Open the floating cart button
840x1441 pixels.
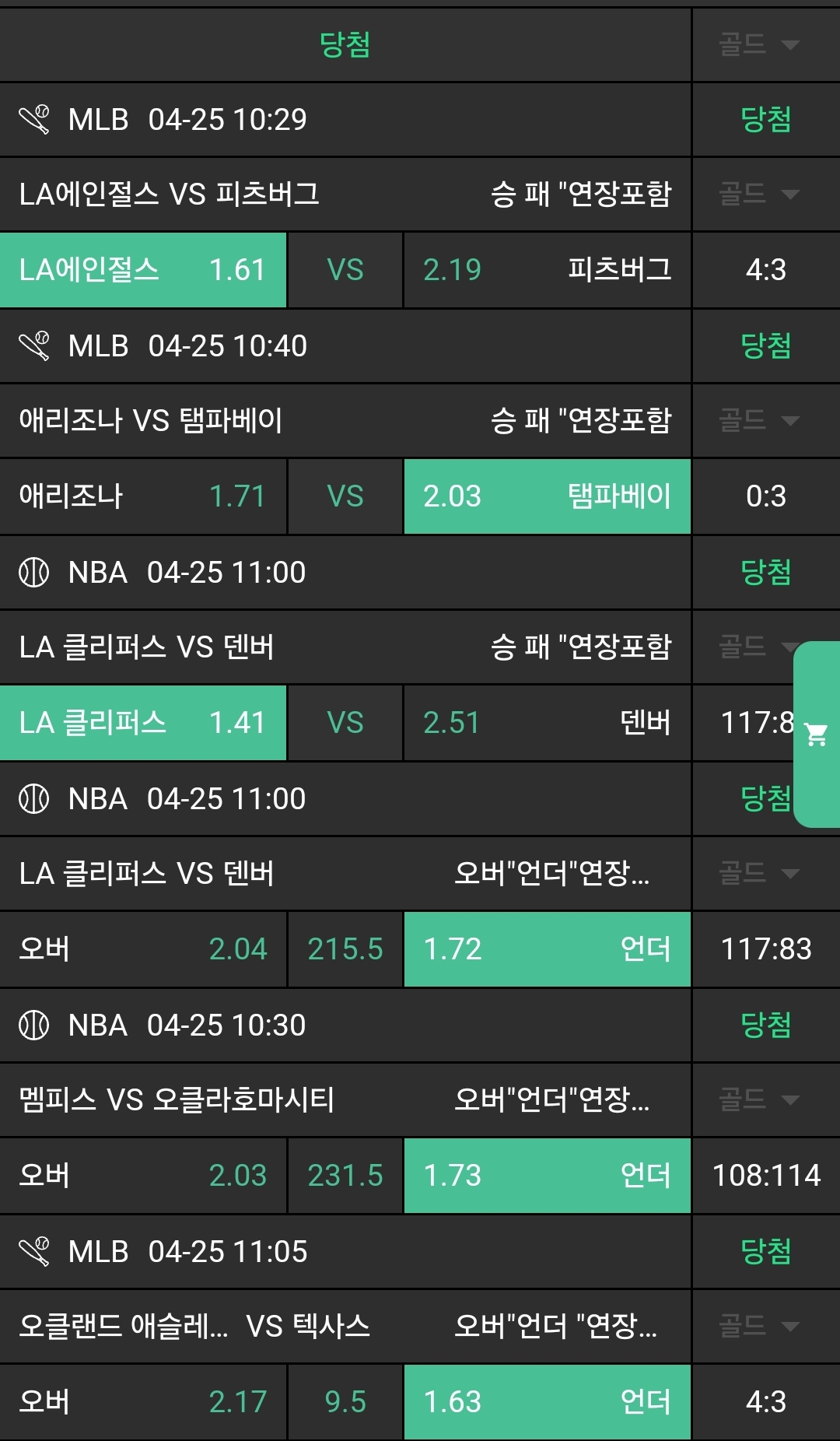point(817,734)
